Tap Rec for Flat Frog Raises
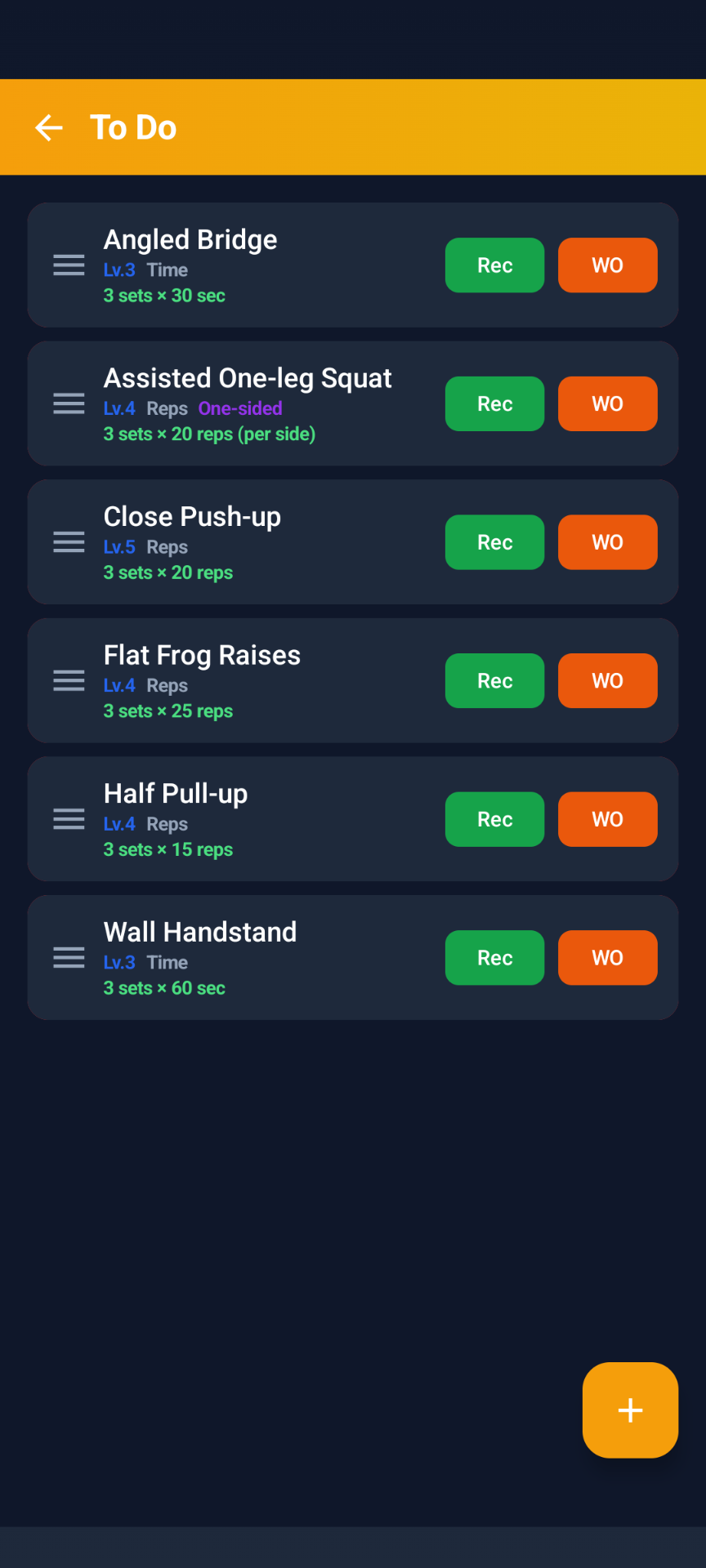The width and height of the screenshot is (706, 1568). click(494, 680)
